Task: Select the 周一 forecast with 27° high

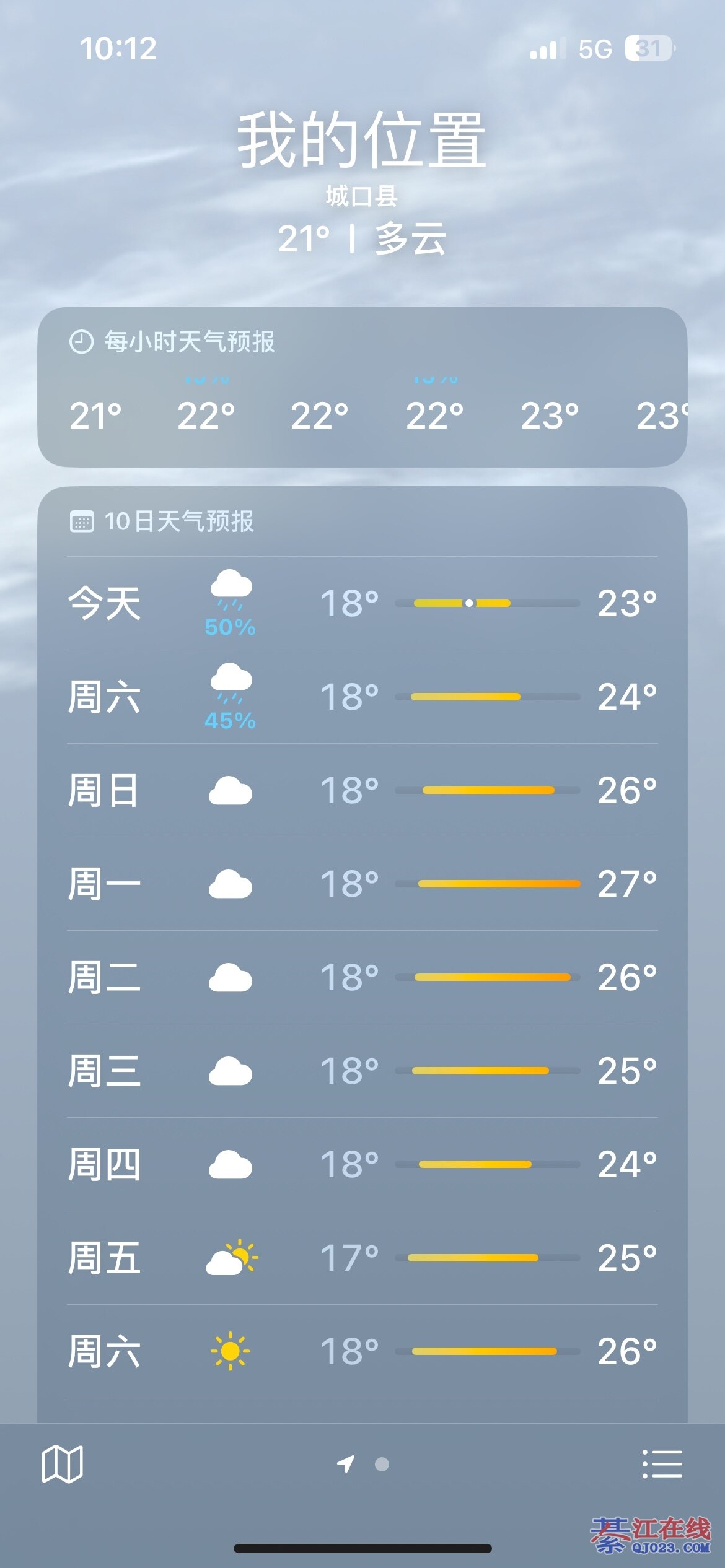Action: pos(362,884)
